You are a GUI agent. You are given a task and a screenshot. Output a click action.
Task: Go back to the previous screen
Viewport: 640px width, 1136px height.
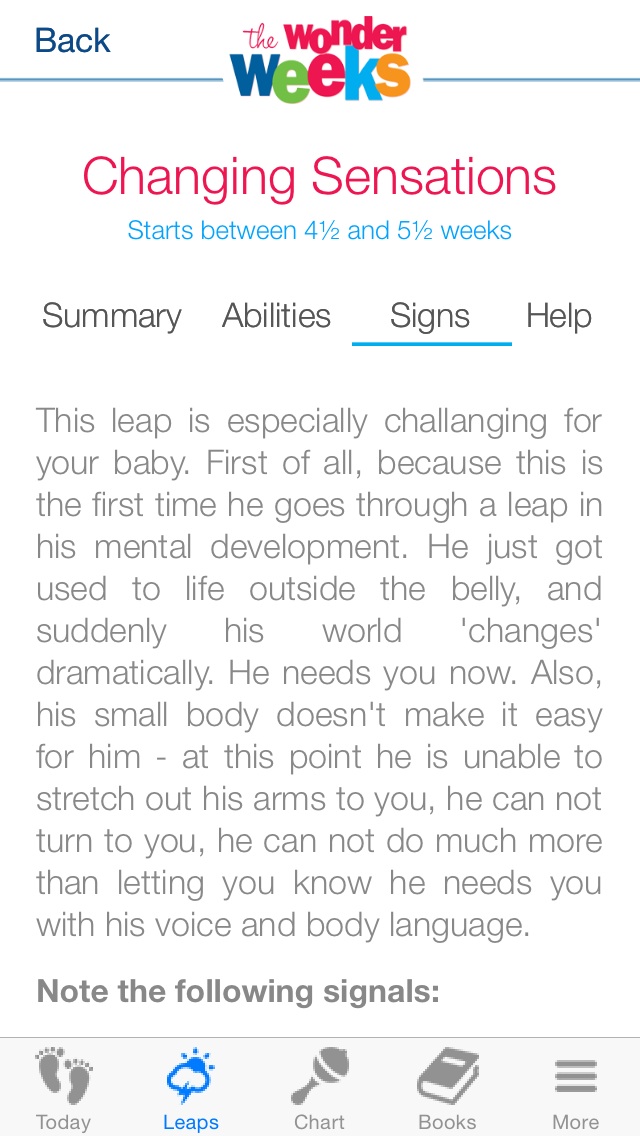click(72, 41)
